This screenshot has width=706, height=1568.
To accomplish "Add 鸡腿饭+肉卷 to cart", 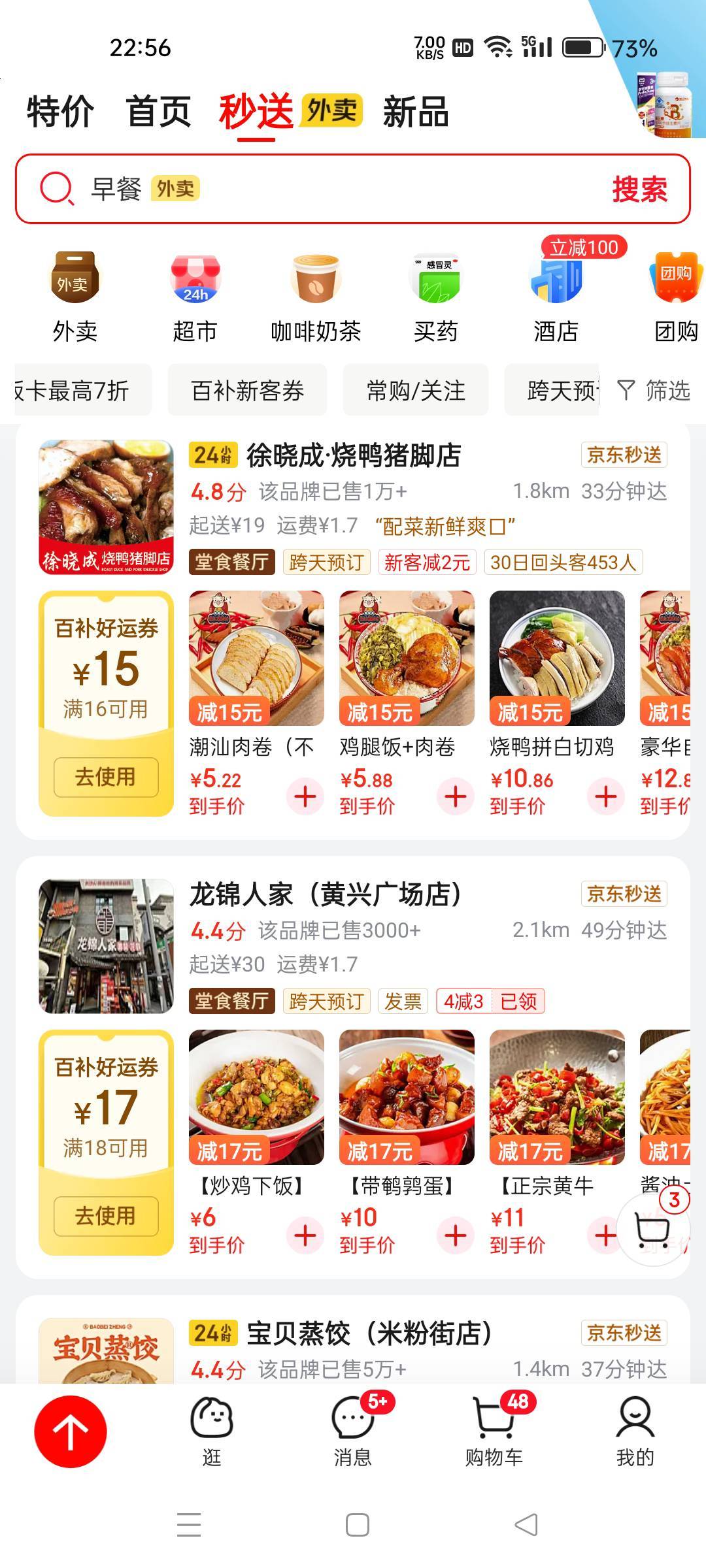I will pos(455,796).
